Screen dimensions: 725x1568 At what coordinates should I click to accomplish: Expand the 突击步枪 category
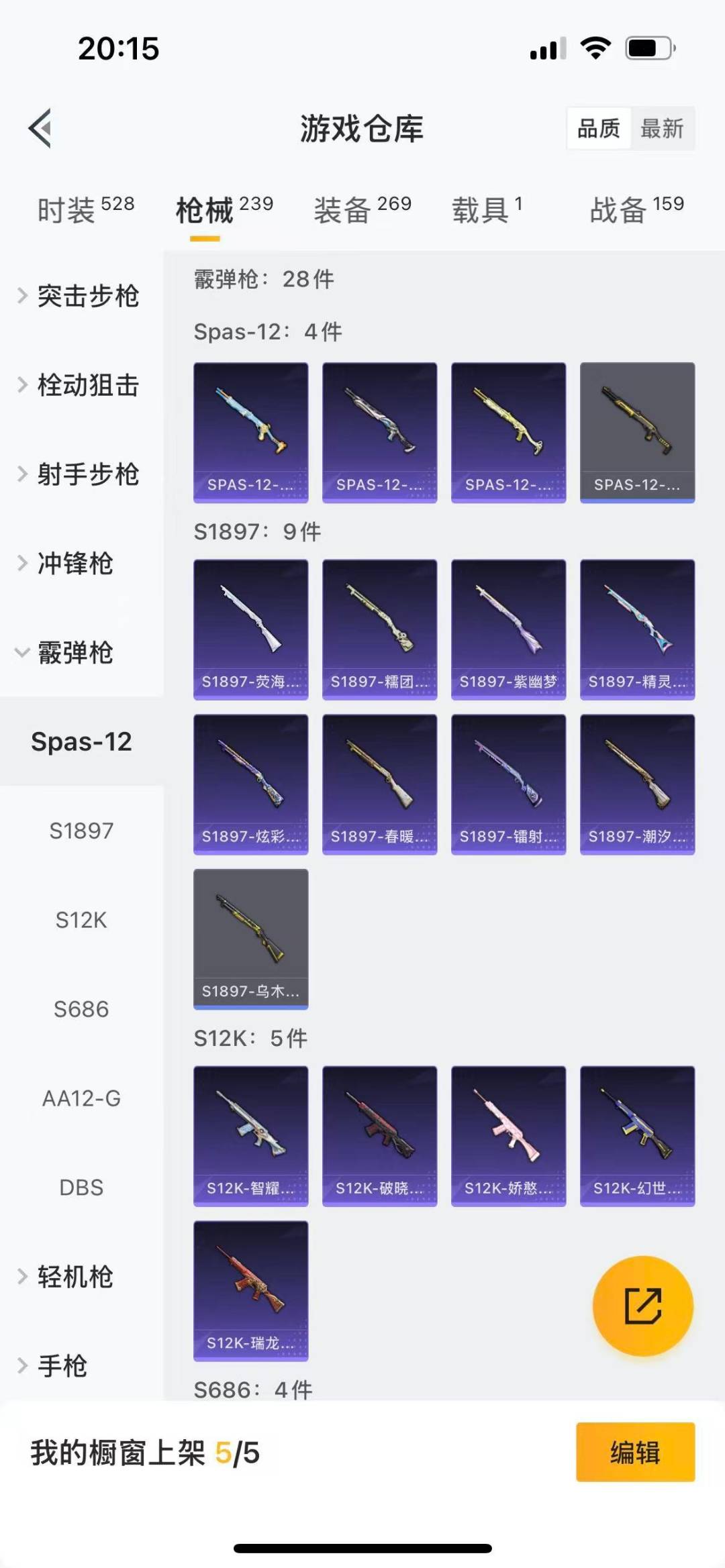tap(87, 297)
